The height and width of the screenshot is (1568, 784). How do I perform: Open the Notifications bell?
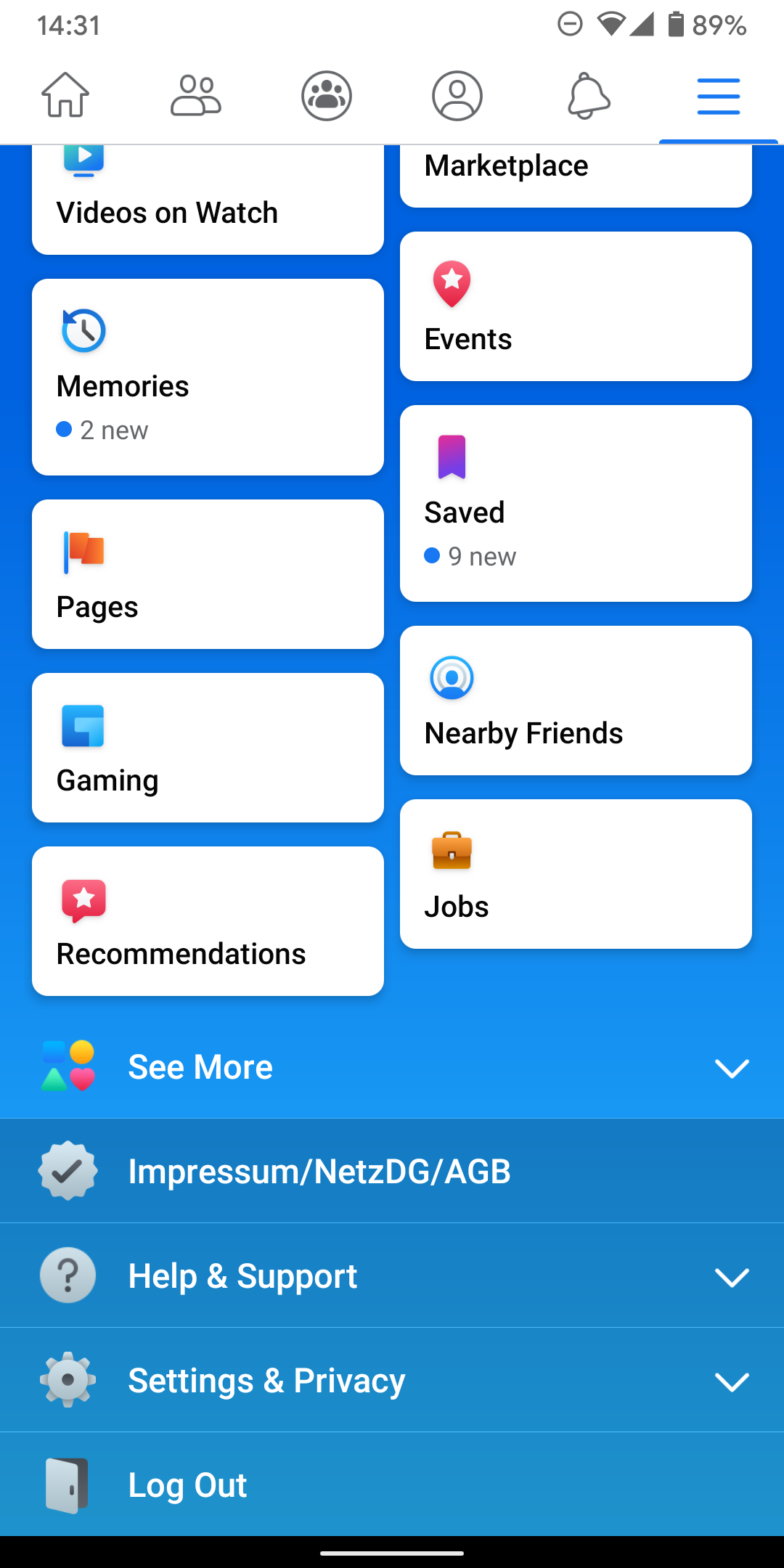[x=587, y=95]
